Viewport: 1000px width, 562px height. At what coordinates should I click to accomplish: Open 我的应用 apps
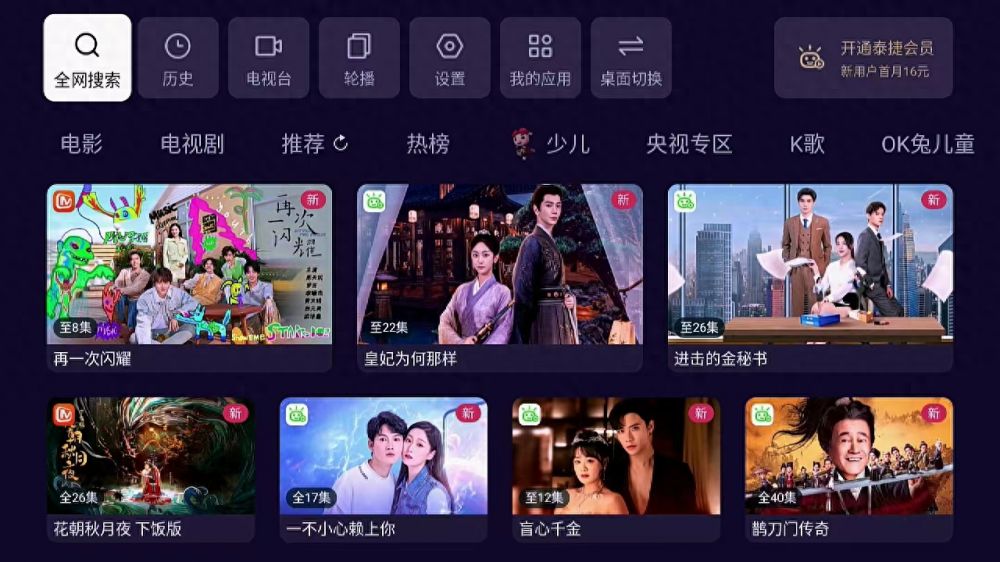[540, 58]
